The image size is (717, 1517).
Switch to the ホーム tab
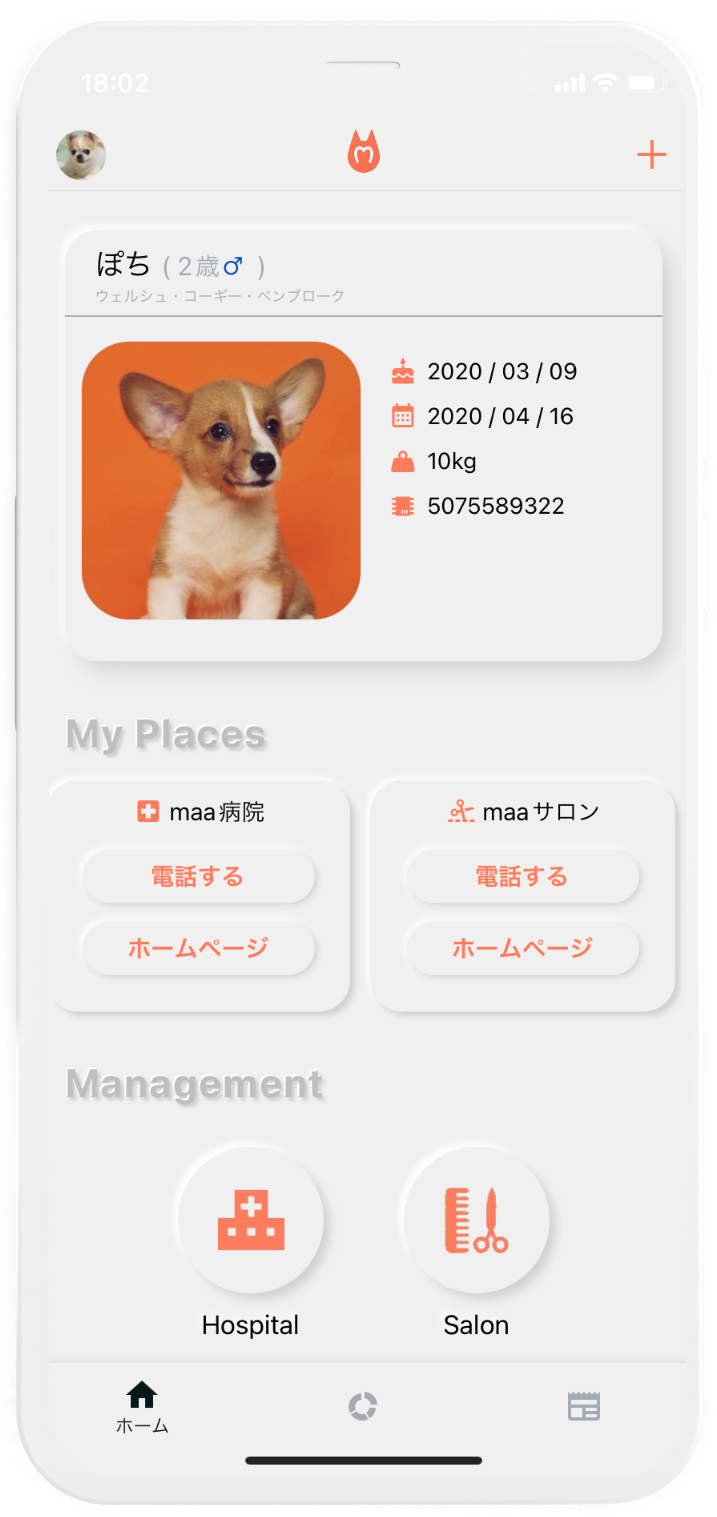142,1407
